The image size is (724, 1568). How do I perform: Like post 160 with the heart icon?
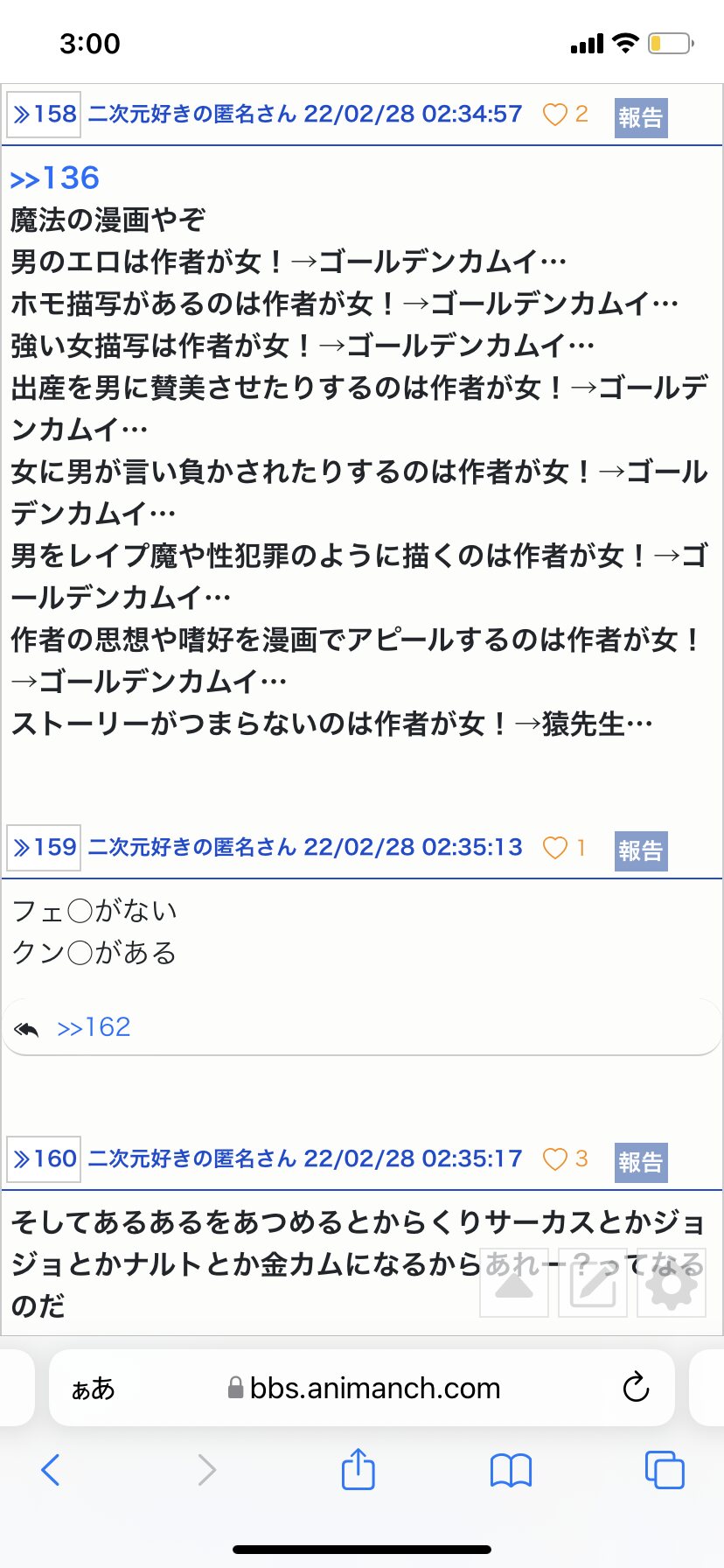click(x=555, y=1159)
